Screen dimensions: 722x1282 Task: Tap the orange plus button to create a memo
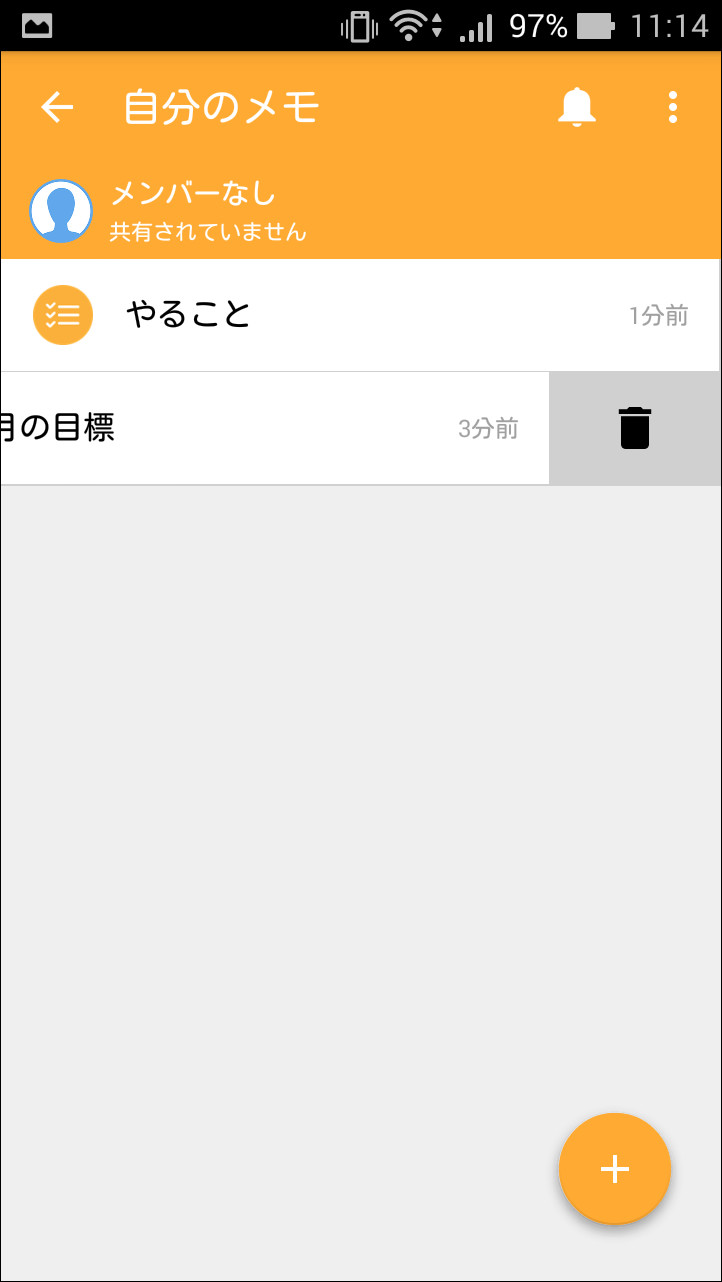(614, 1168)
